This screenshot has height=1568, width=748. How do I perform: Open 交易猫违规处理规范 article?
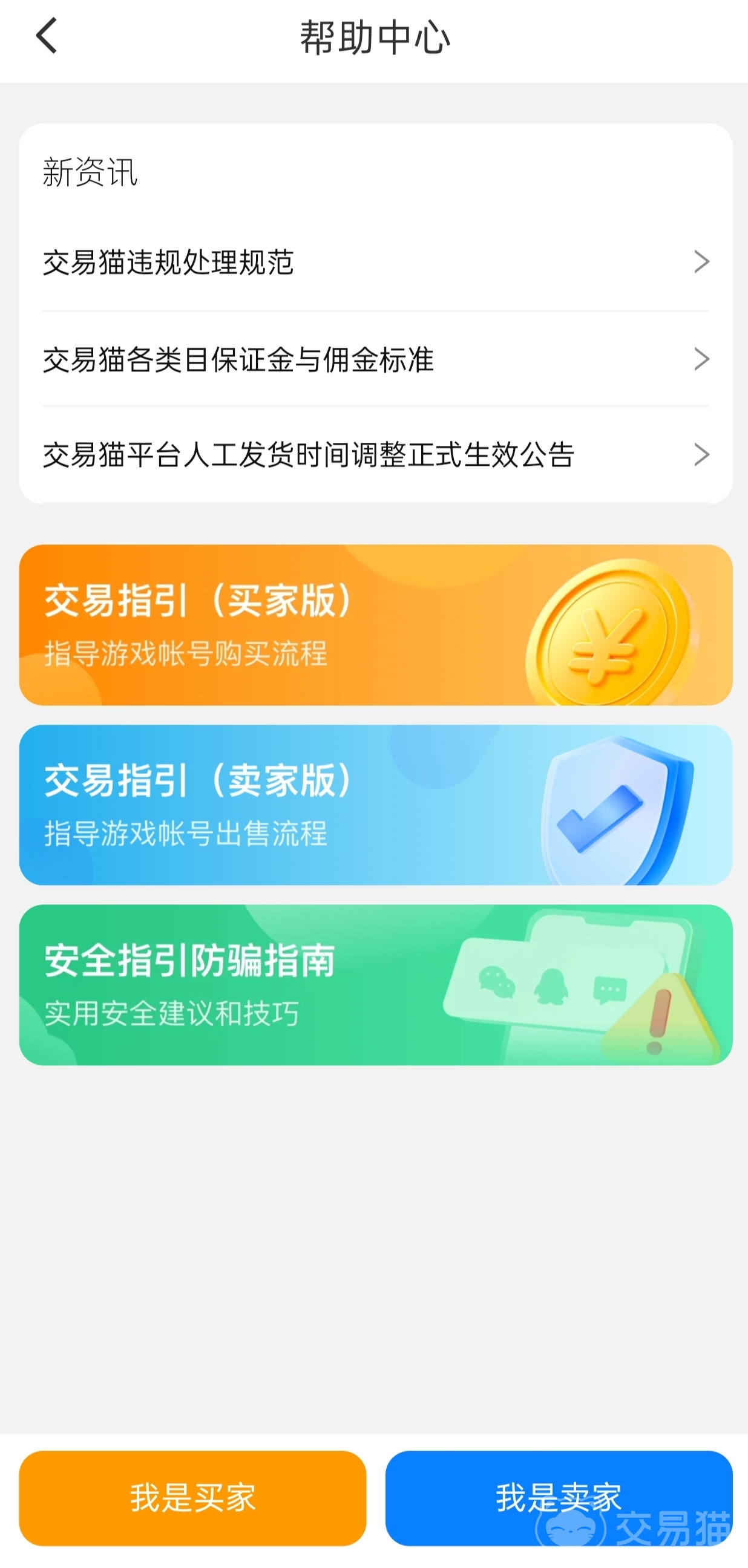375,263
